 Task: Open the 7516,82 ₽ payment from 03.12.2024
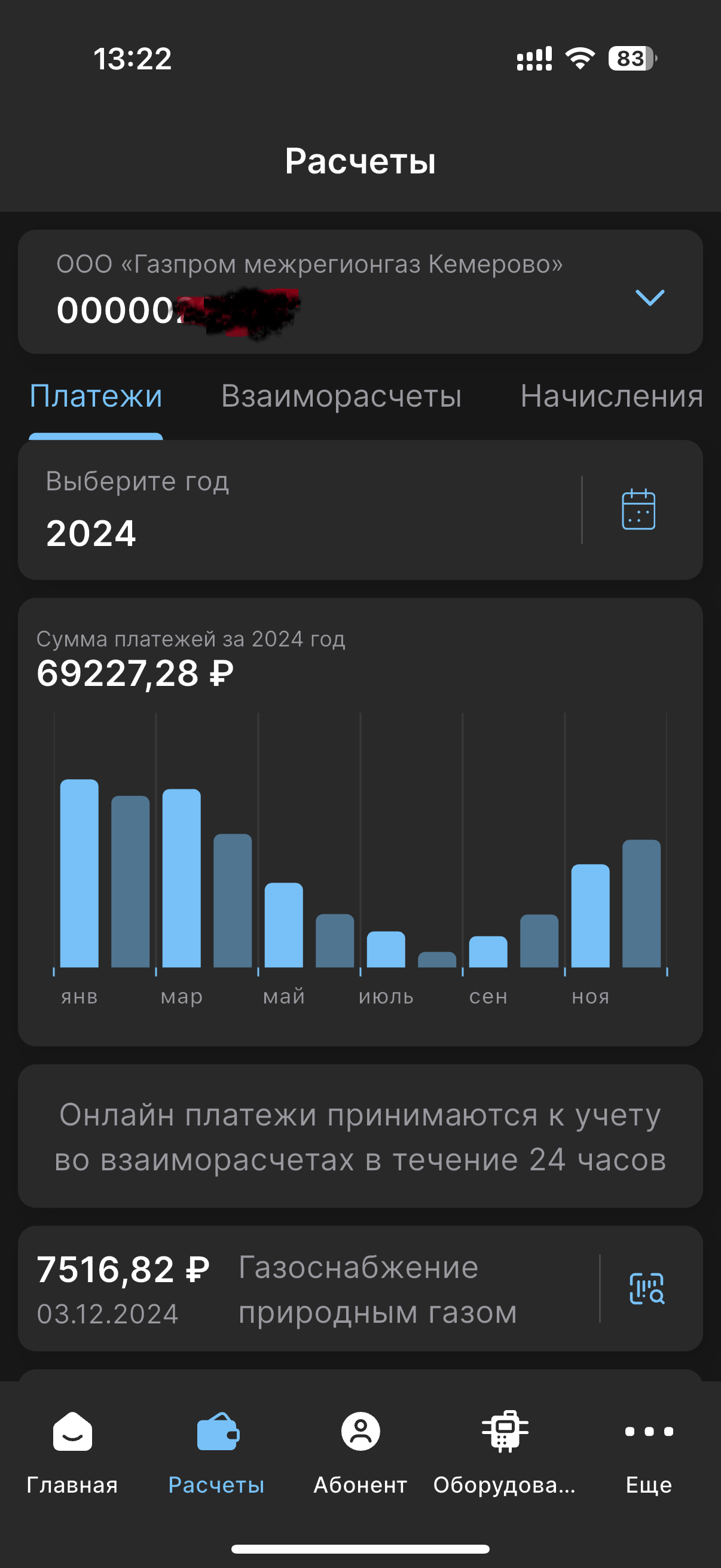pyautogui.click(x=360, y=1289)
